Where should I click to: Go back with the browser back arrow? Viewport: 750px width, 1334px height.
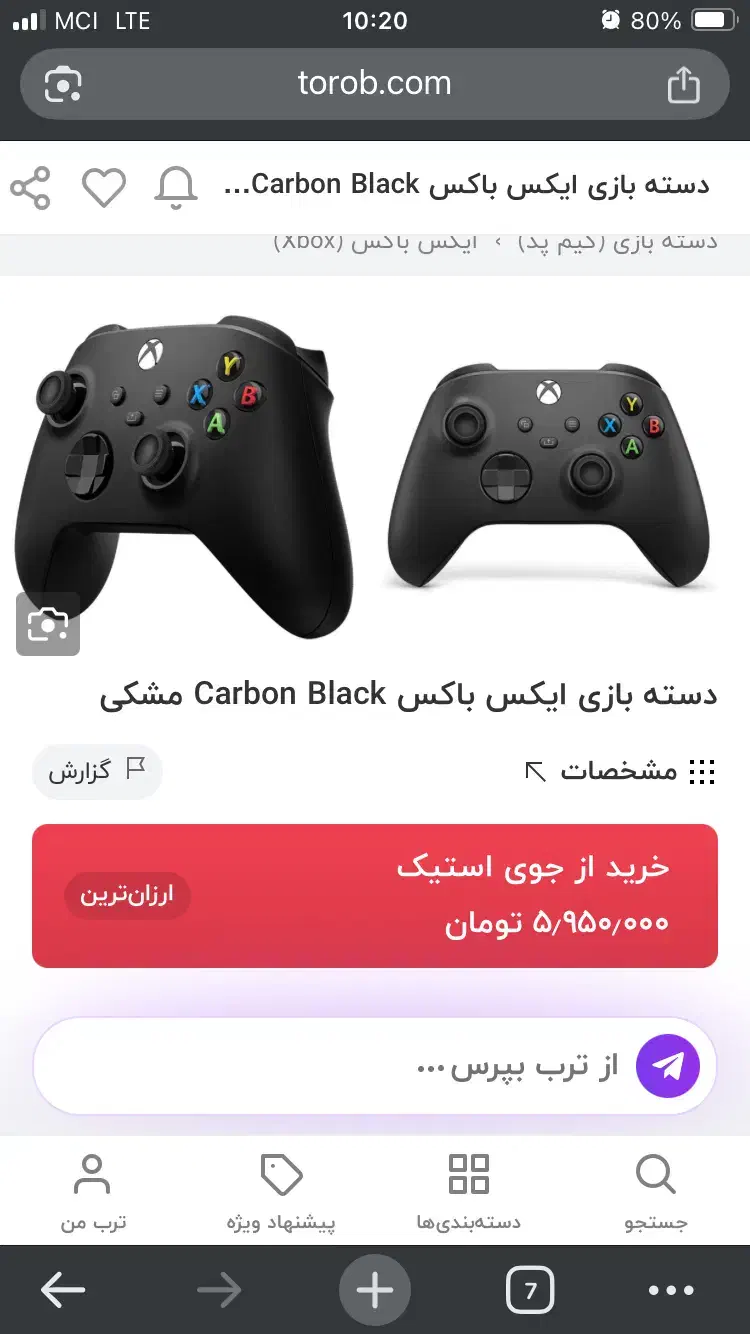point(63,1291)
